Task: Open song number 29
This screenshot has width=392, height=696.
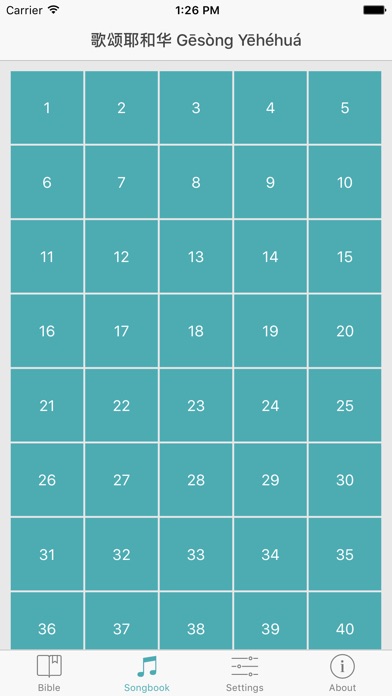Action: 270,480
